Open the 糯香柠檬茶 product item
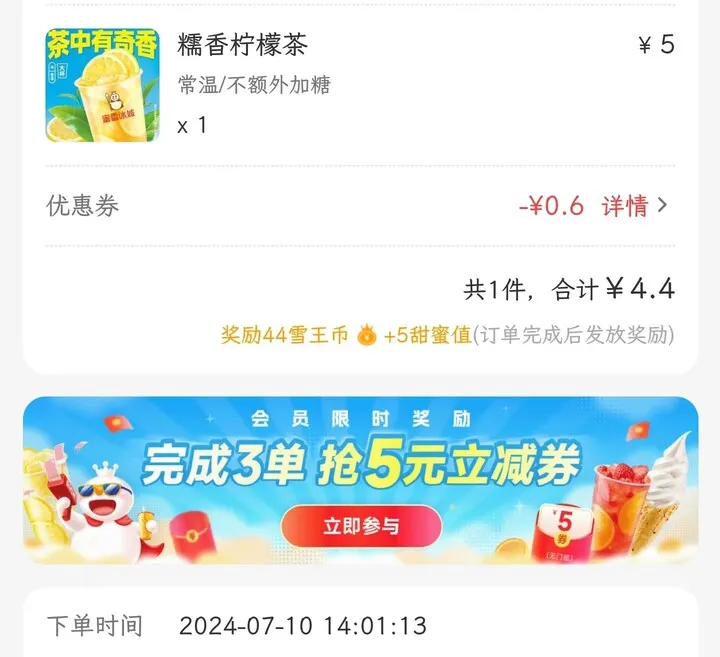The image size is (720, 657). (243, 46)
